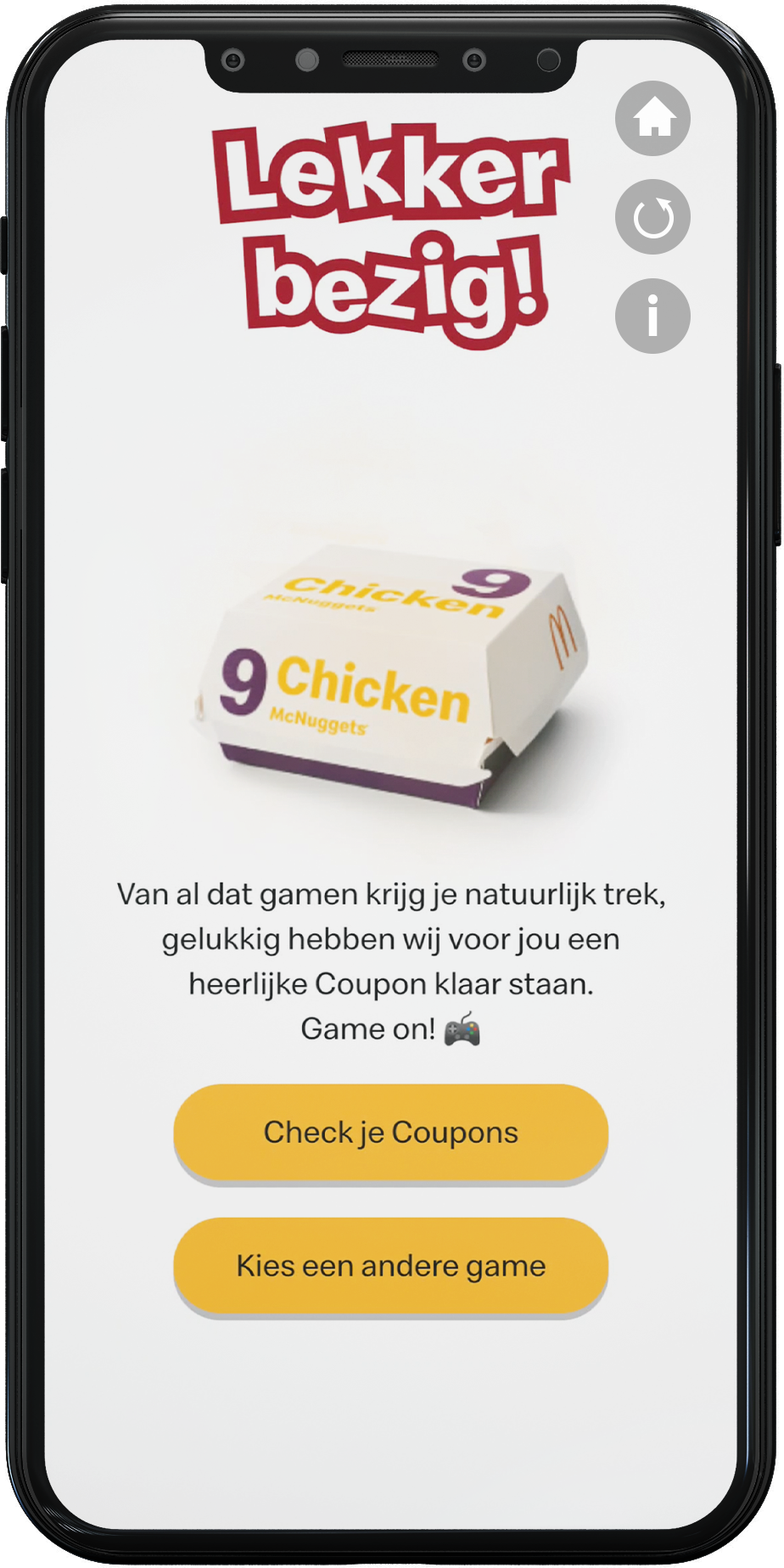Open the info icon
784x1568 pixels.
tap(652, 316)
